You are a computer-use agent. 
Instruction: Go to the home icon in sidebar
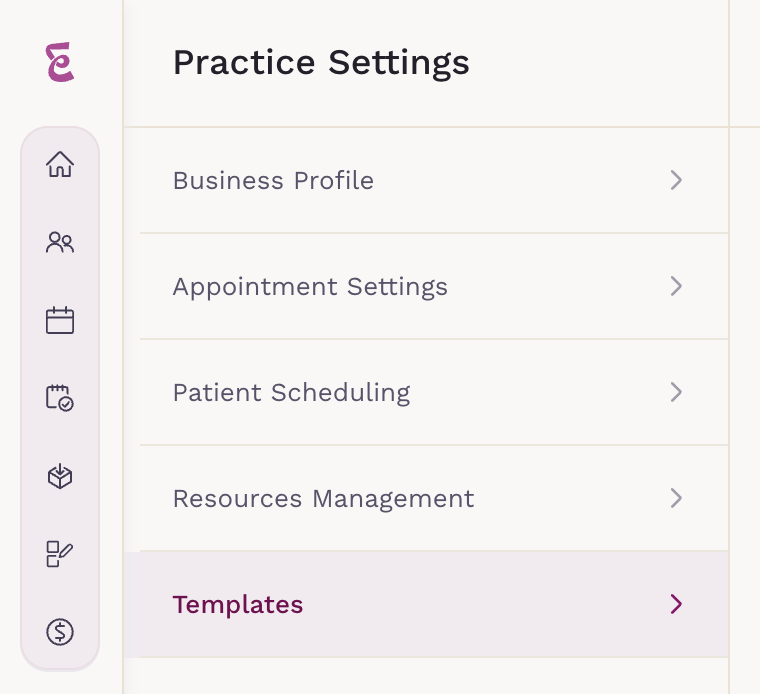60,164
